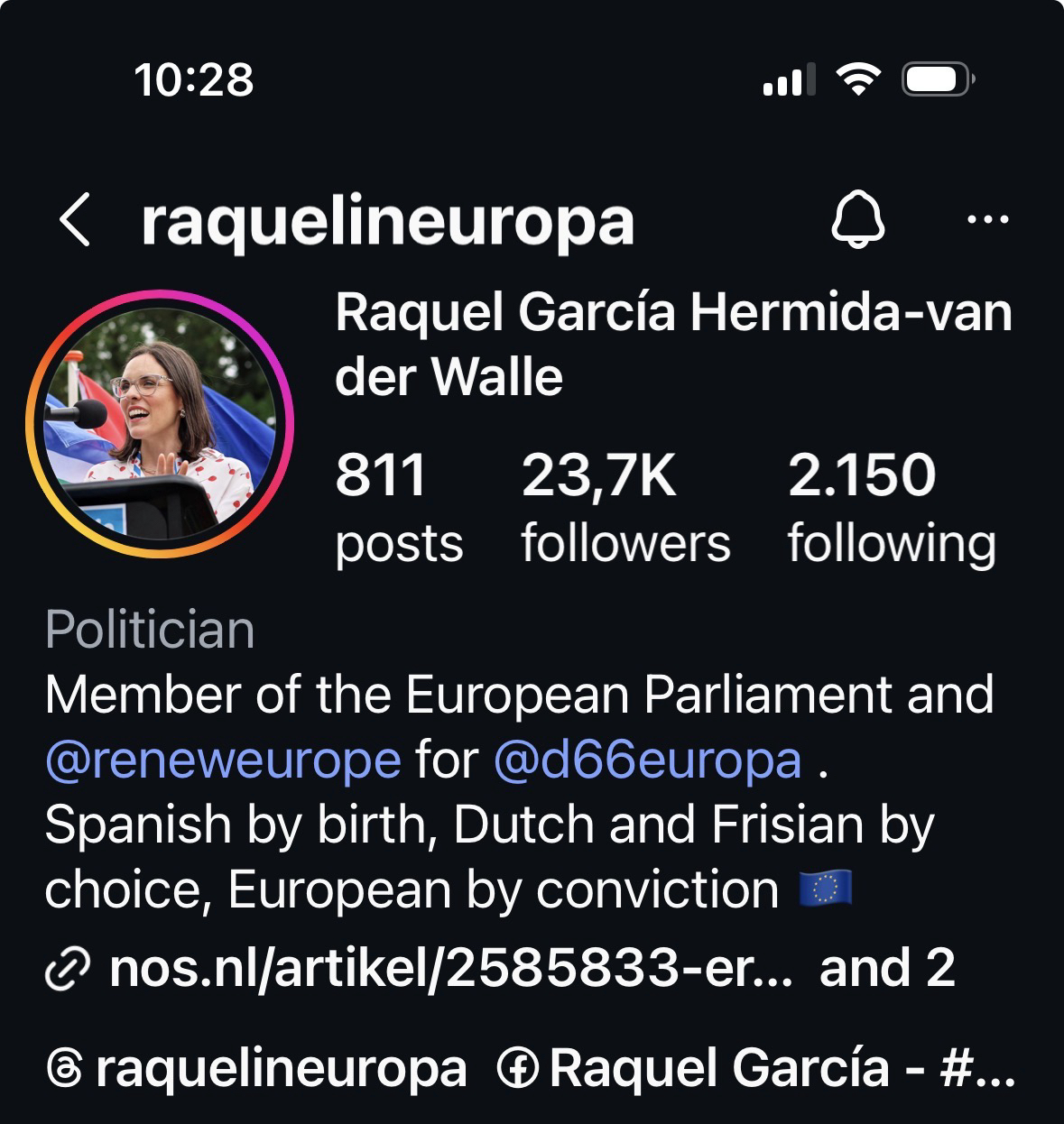Open the Raquel García Facebook page link
1064x1124 pixels.
tap(756, 1069)
